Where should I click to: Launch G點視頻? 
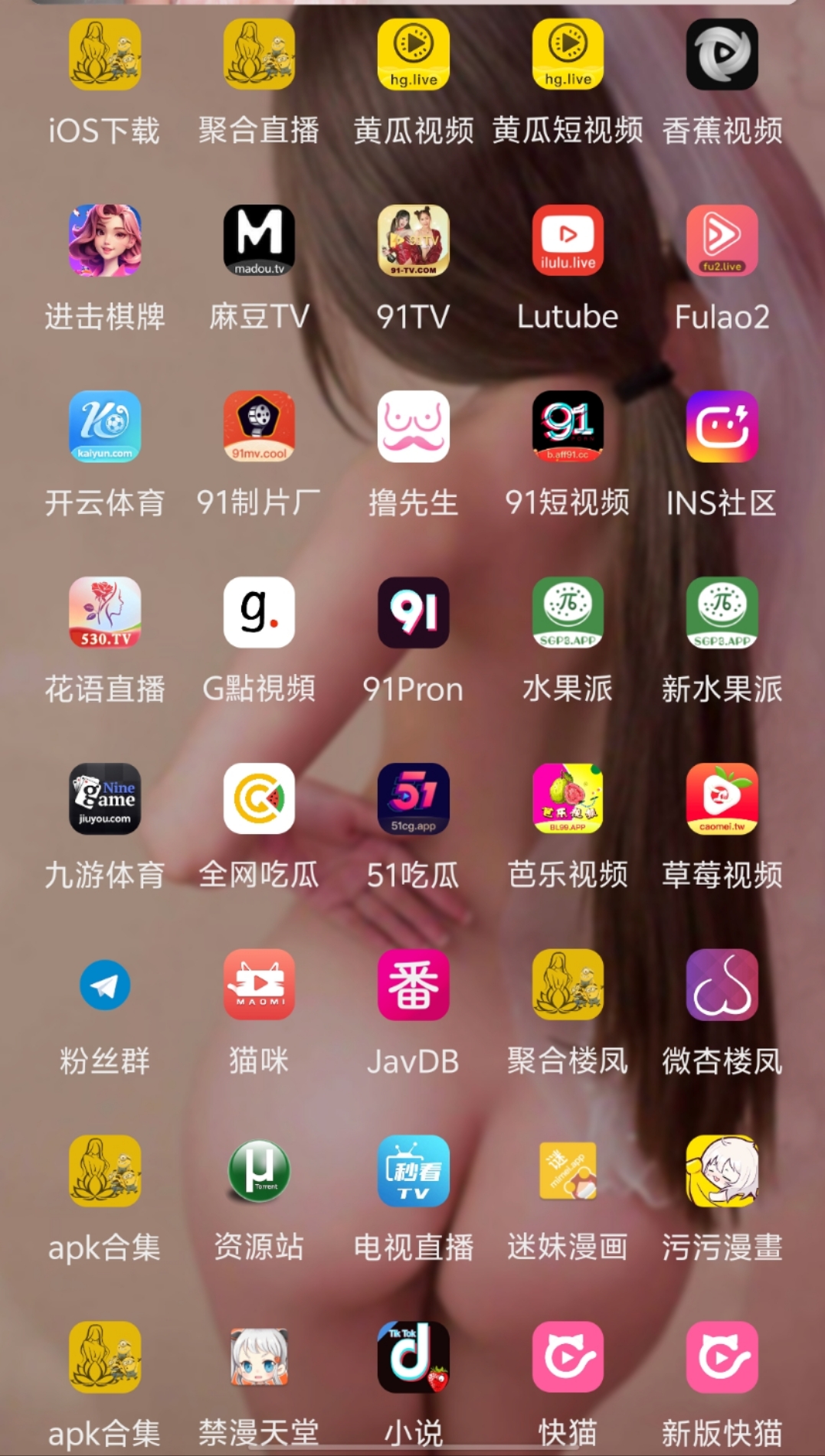click(259, 613)
